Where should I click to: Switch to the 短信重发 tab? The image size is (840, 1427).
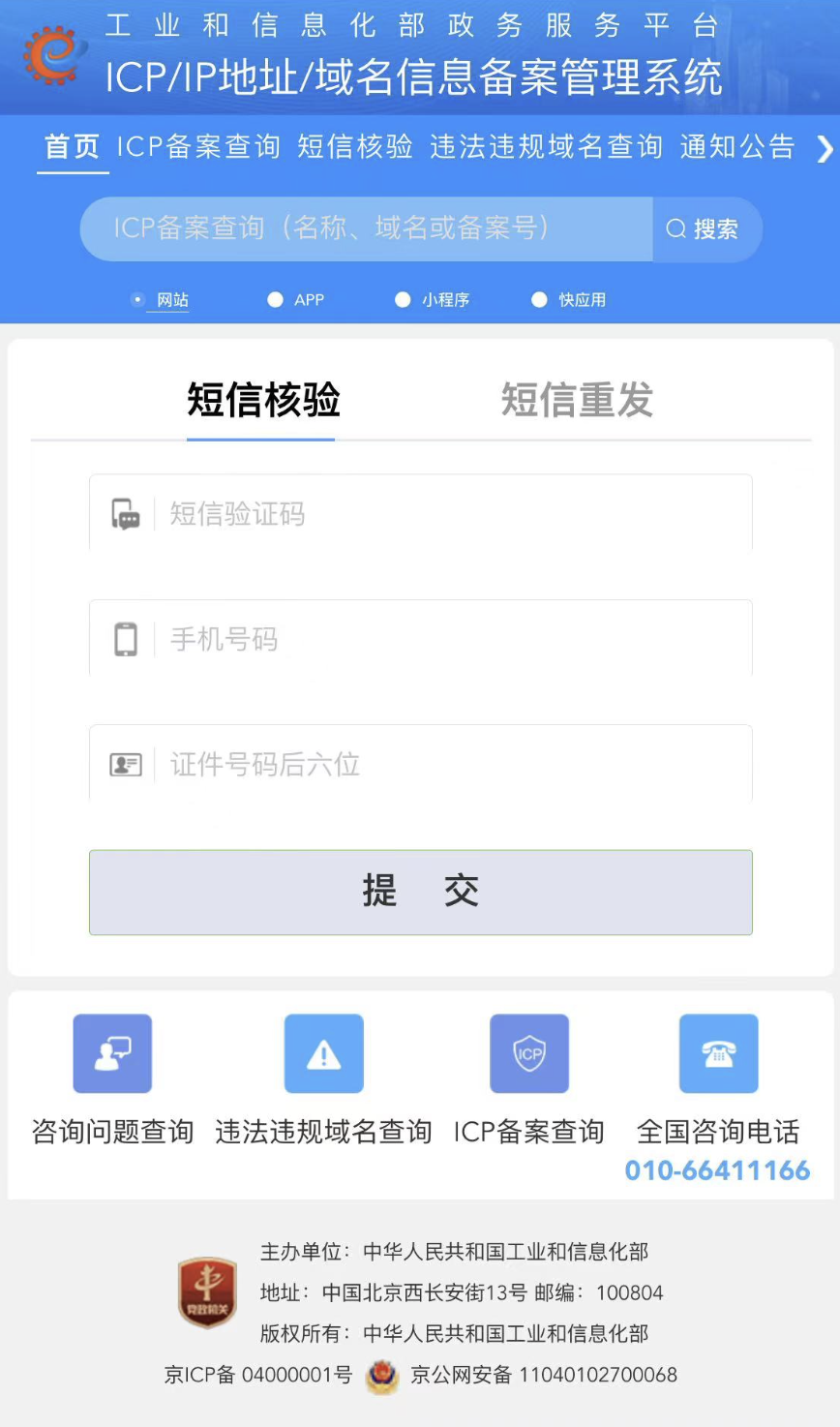pos(577,400)
